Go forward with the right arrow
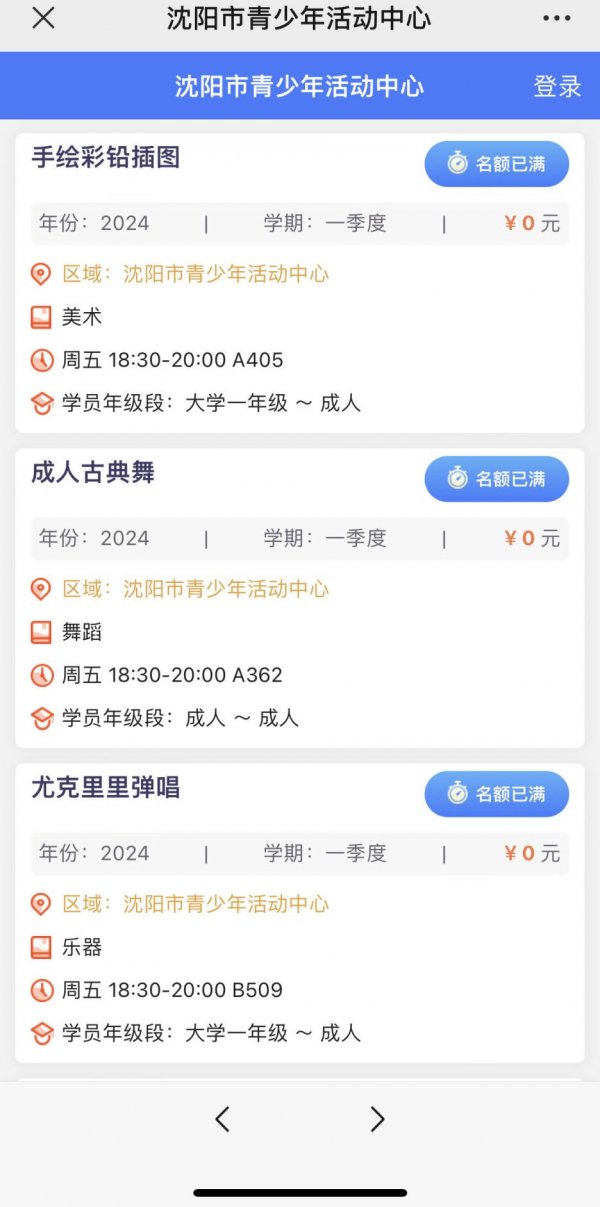This screenshot has width=600, height=1207. pyautogui.click(x=377, y=1119)
